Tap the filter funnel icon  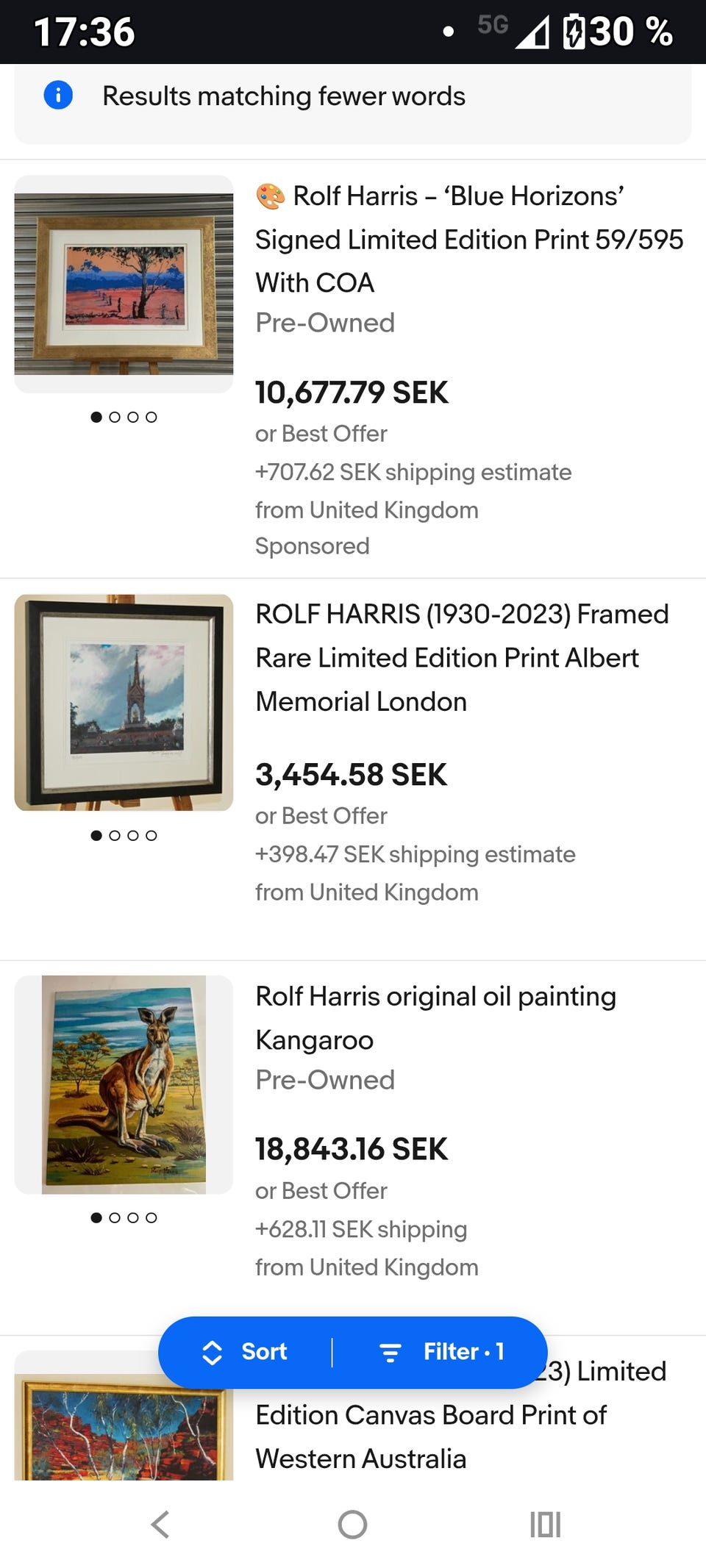coord(389,1351)
